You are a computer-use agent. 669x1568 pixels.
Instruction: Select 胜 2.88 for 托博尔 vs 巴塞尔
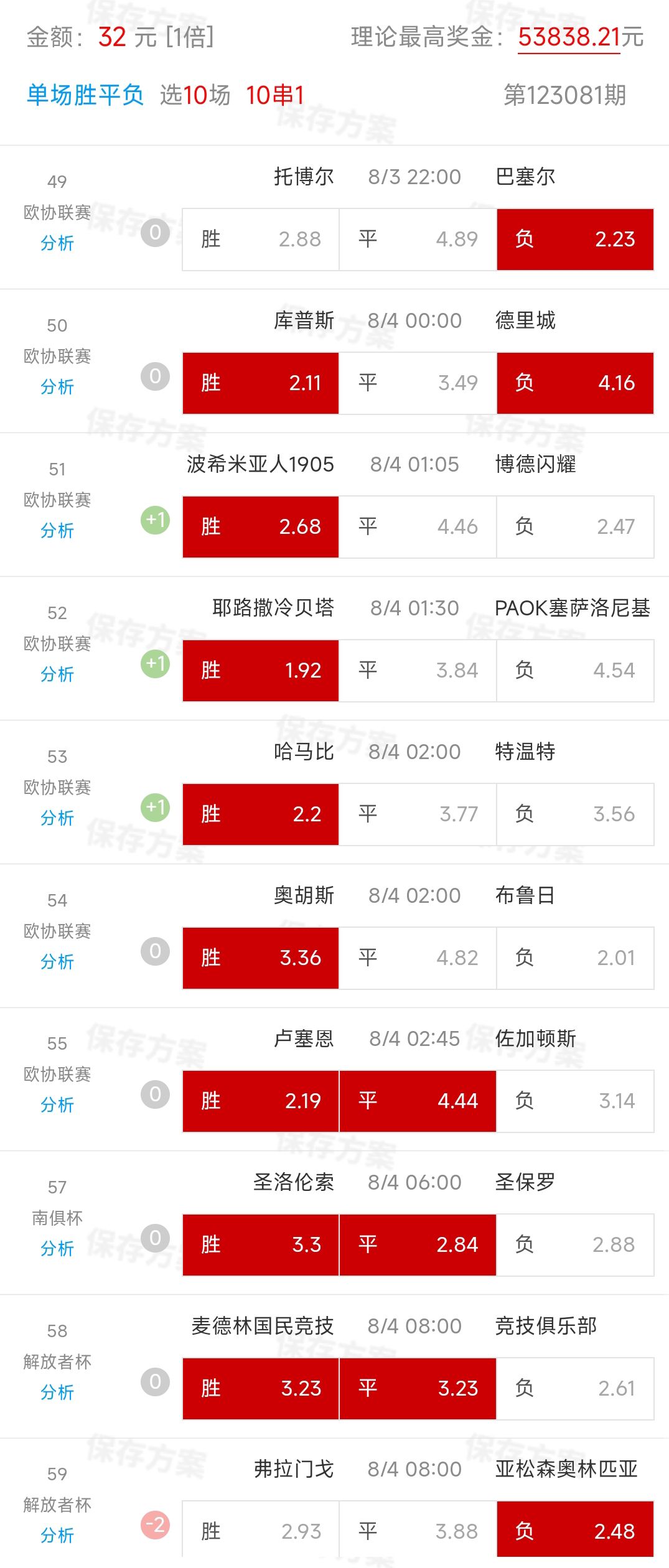tap(261, 240)
